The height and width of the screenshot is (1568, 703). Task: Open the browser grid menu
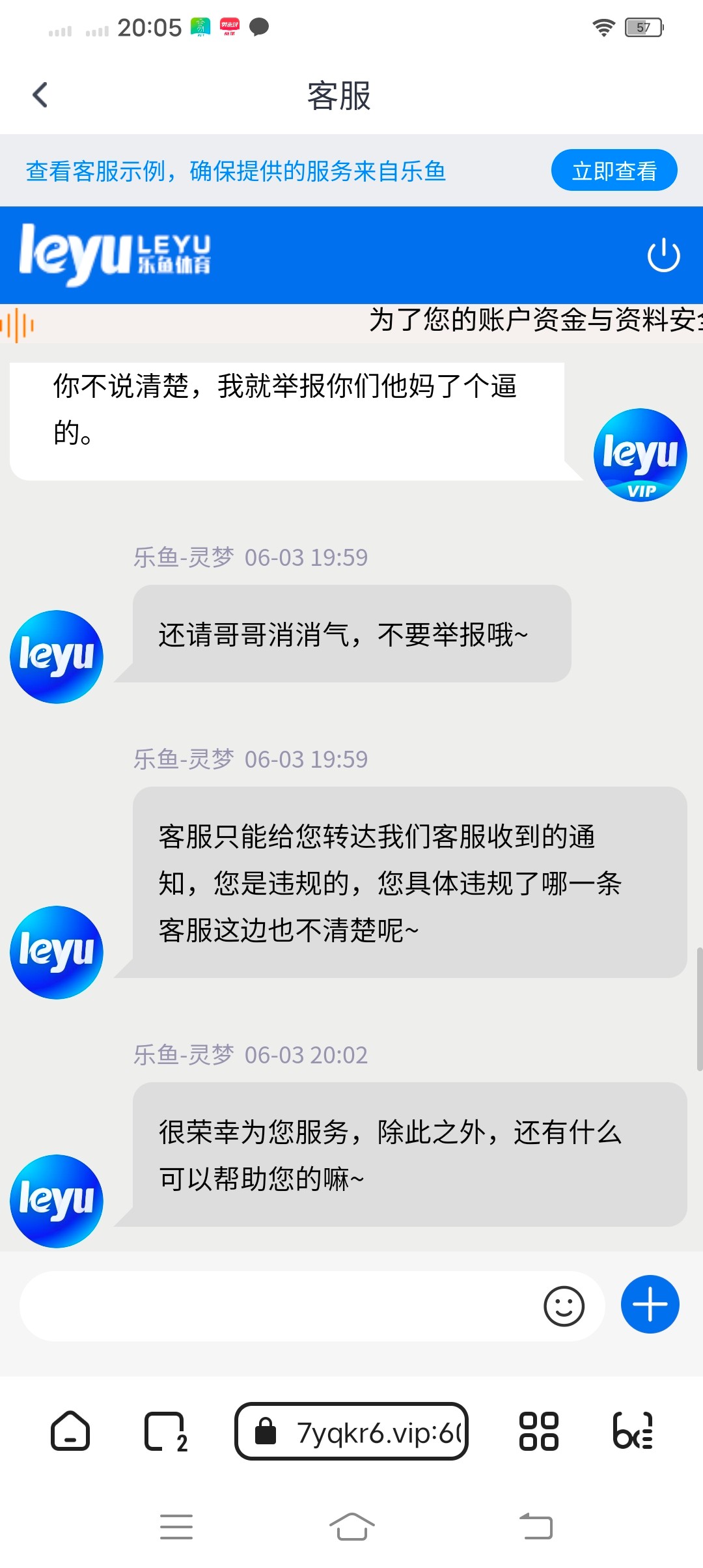(x=538, y=1431)
